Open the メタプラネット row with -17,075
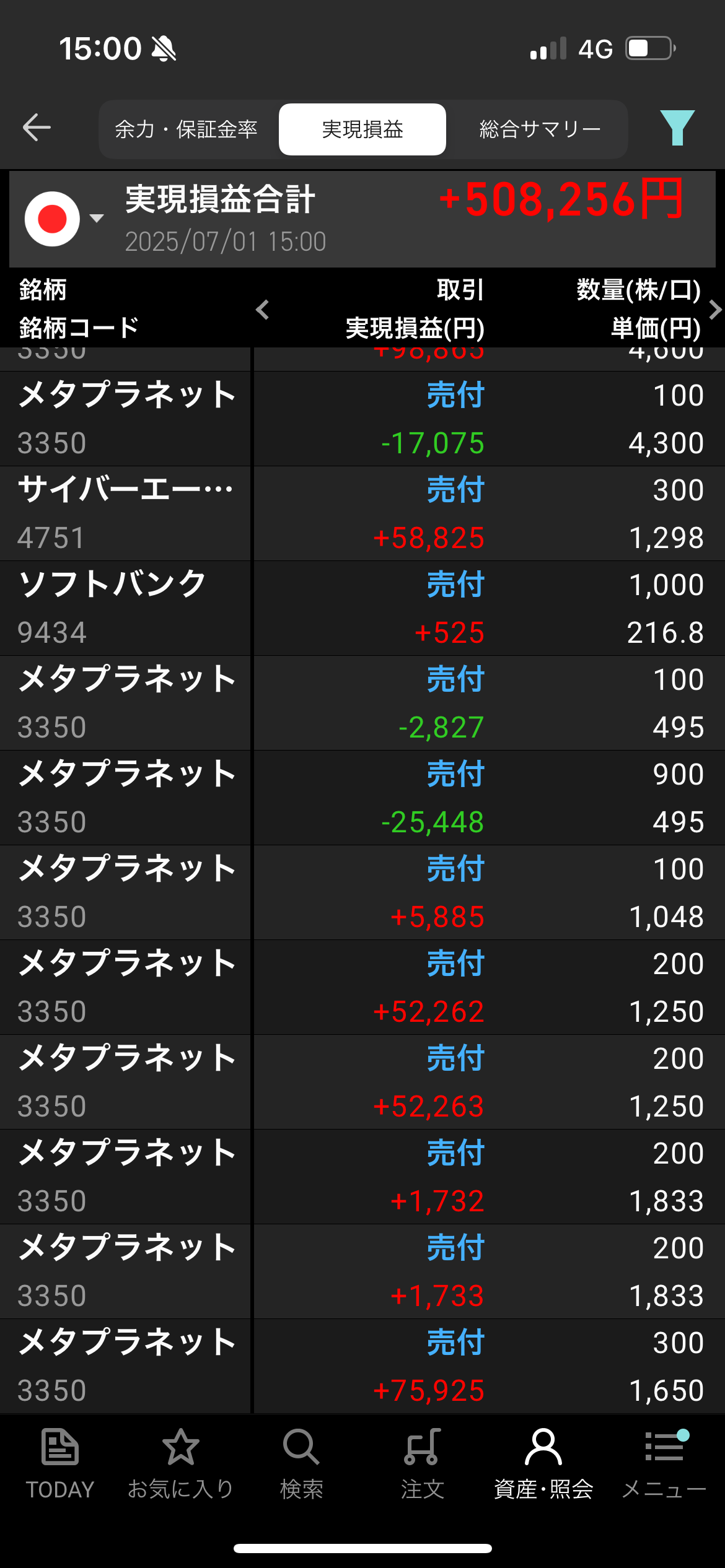725x1568 pixels. pyautogui.click(x=362, y=419)
